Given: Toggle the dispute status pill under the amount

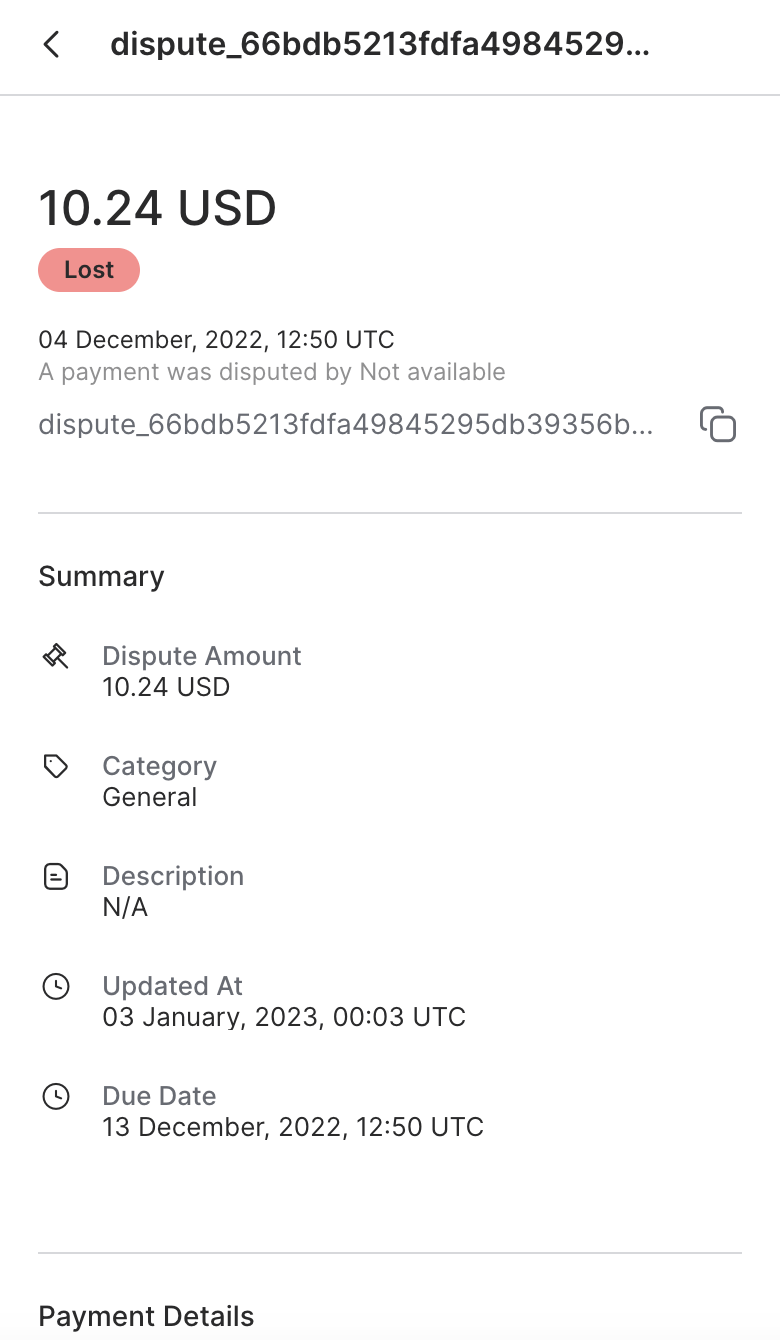Looking at the screenshot, I should [x=88, y=269].
